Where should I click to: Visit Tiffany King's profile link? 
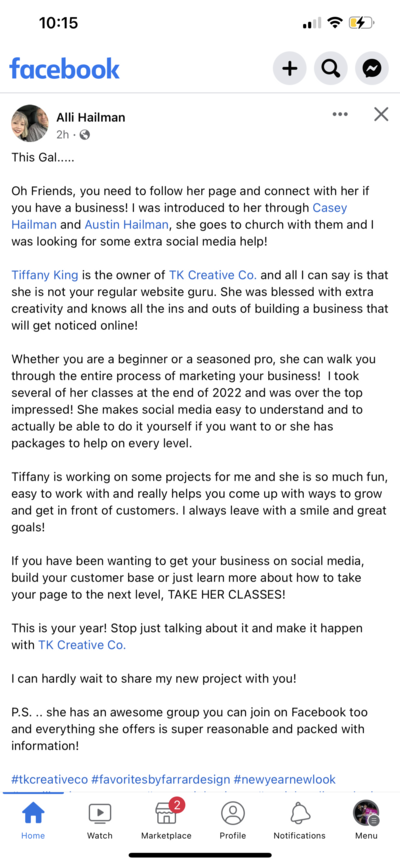(45, 275)
